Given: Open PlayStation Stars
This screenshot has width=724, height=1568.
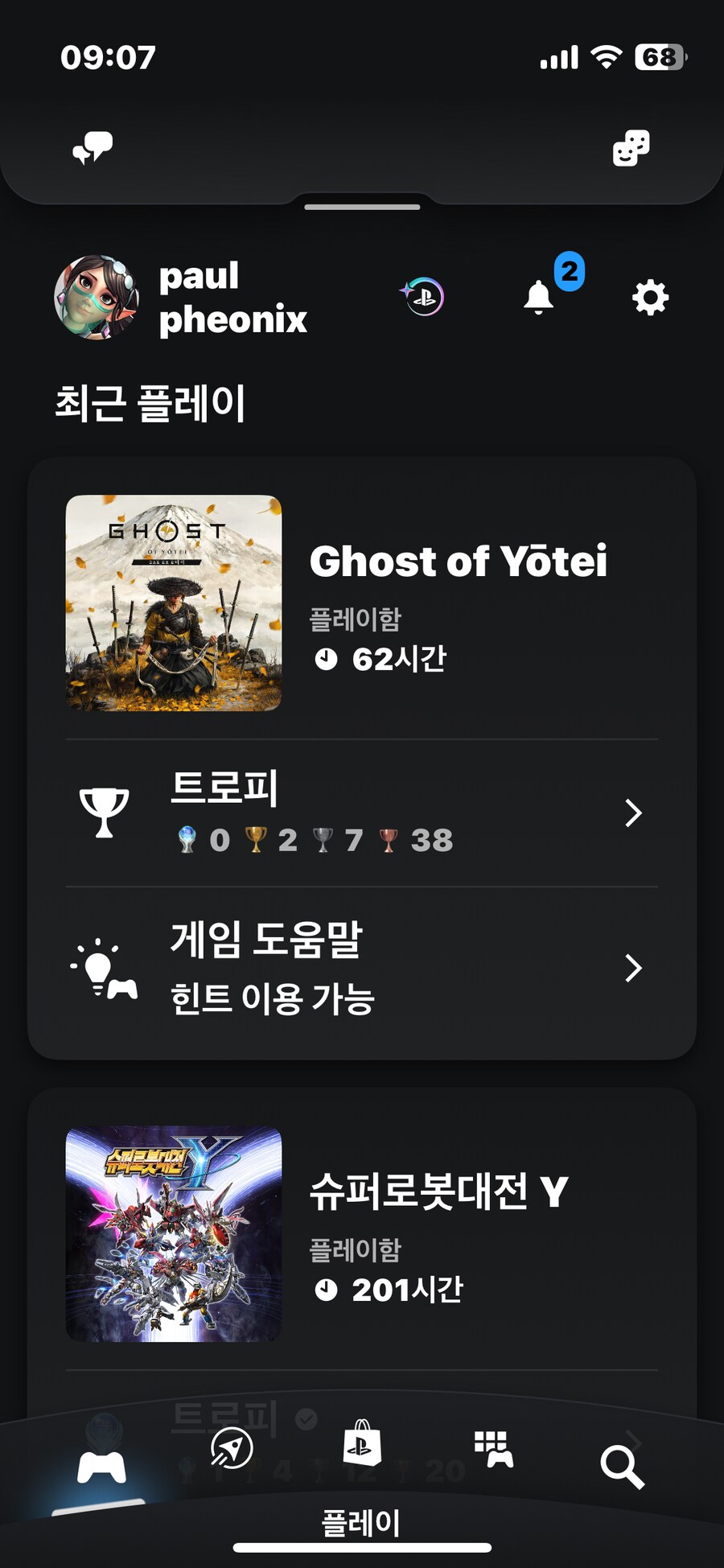Looking at the screenshot, I should 424,296.
